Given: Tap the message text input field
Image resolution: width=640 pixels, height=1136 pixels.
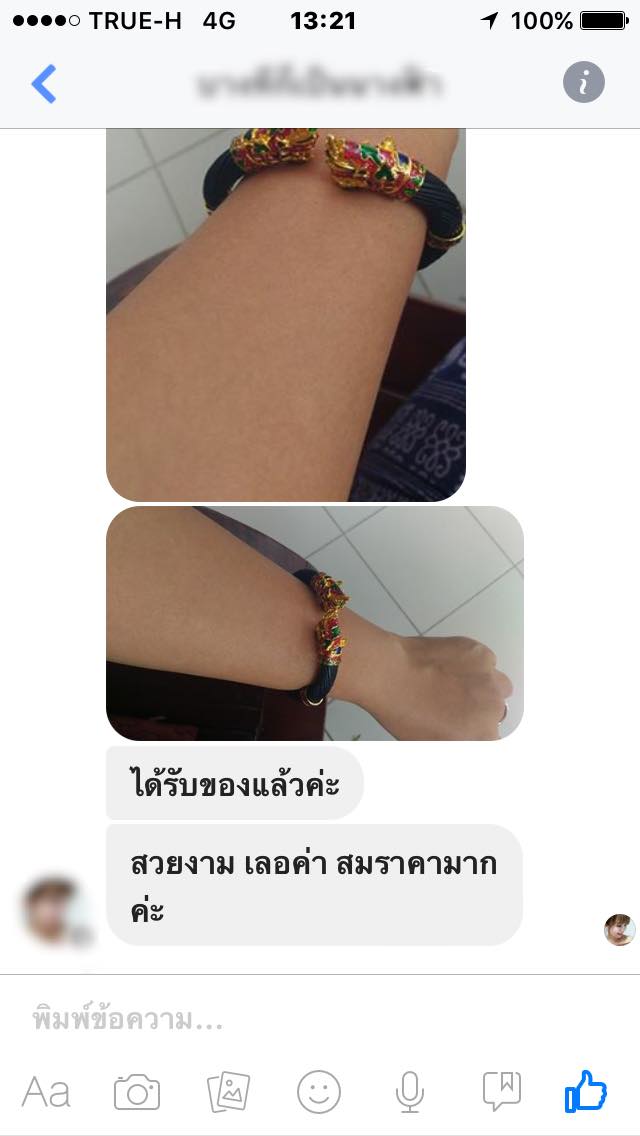Looking at the screenshot, I should tap(300, 1021).
